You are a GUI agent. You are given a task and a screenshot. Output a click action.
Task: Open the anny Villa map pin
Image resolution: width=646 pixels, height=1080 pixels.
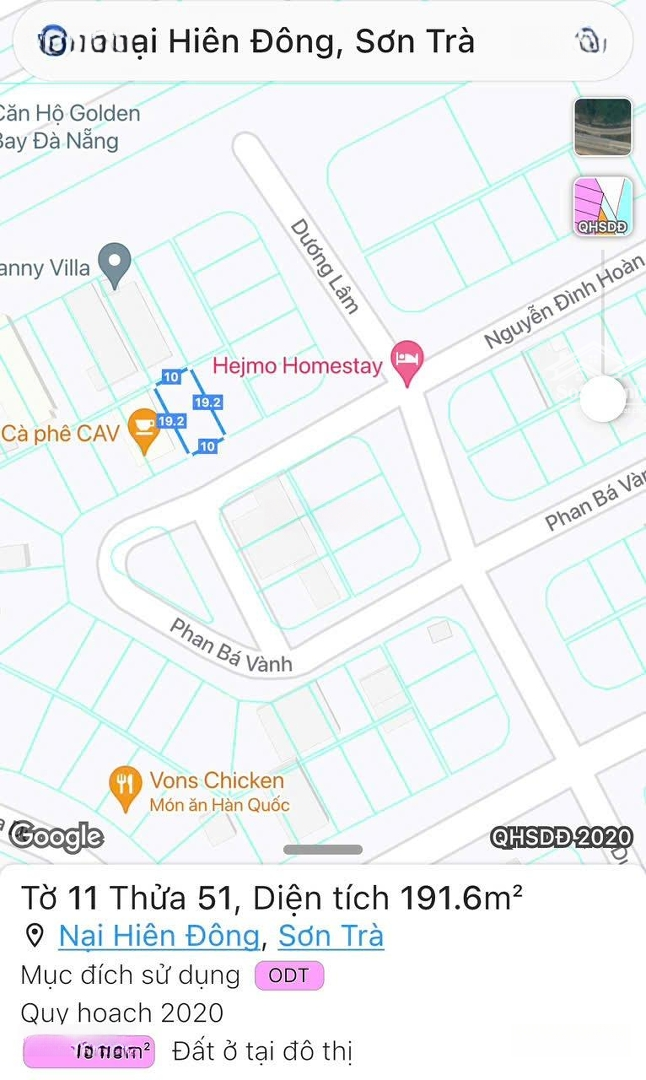(114, 265)
